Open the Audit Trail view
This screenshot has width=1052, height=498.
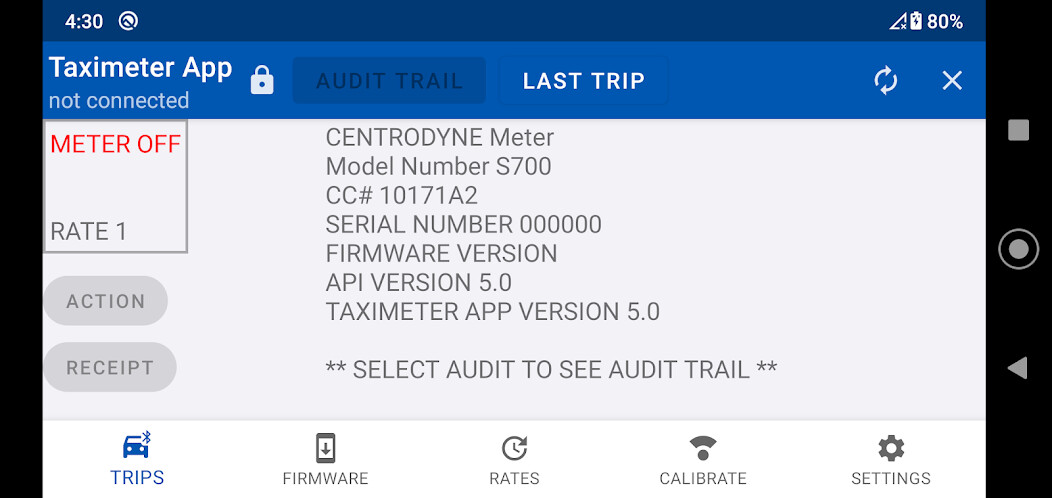point(389,81)
